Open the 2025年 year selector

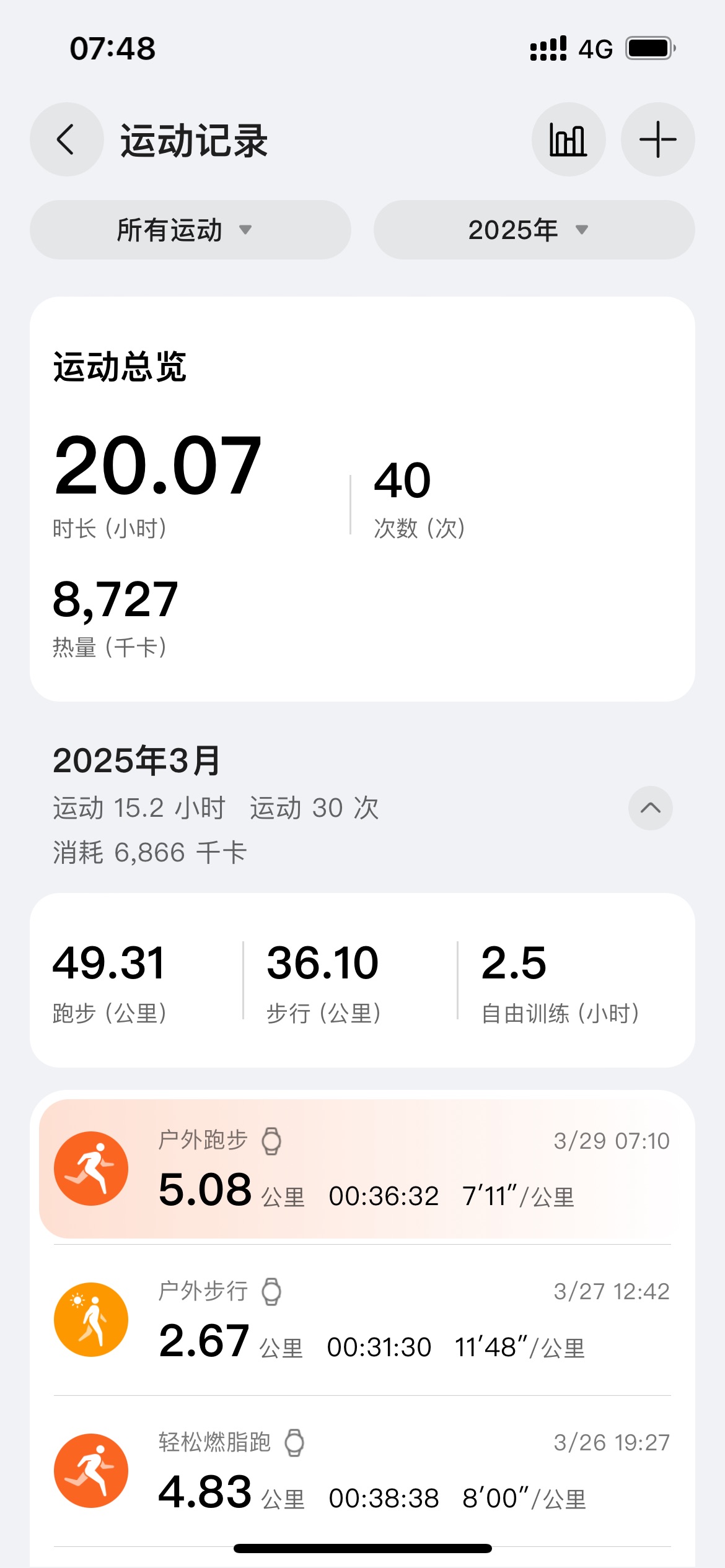pyautogui.click(x=534, y=230)
